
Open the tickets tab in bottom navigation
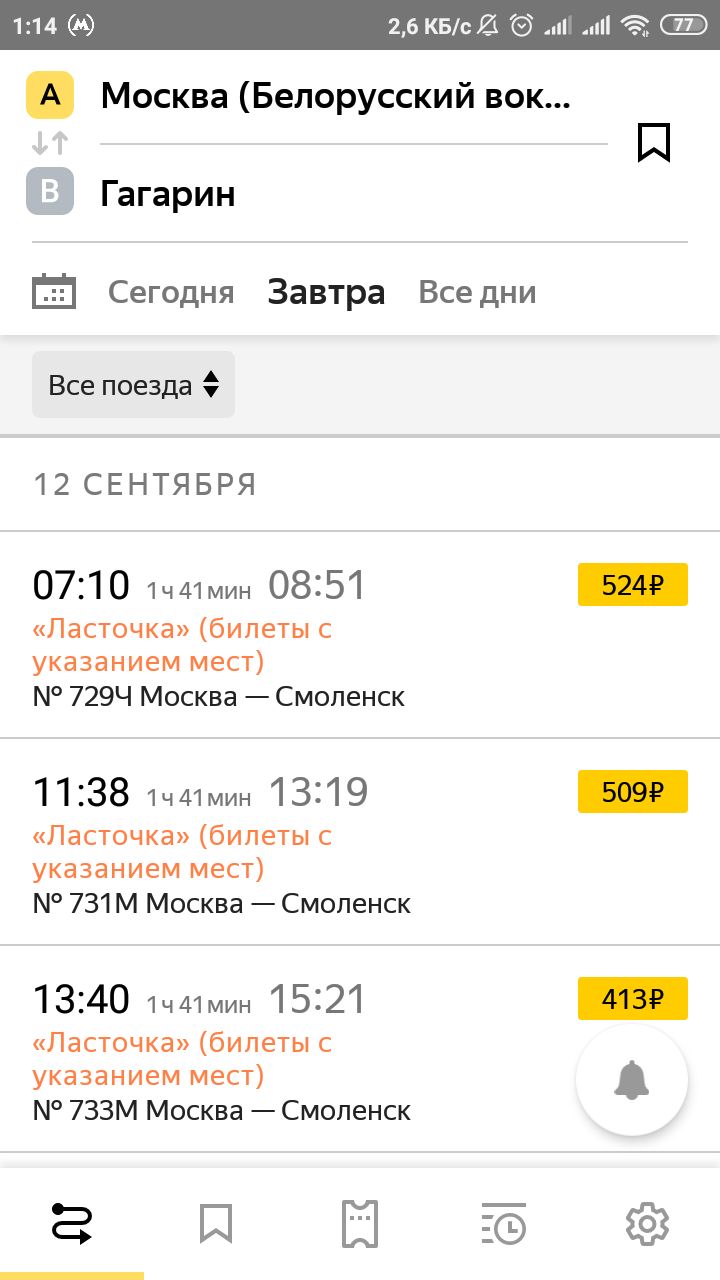tap(360, 1224)
